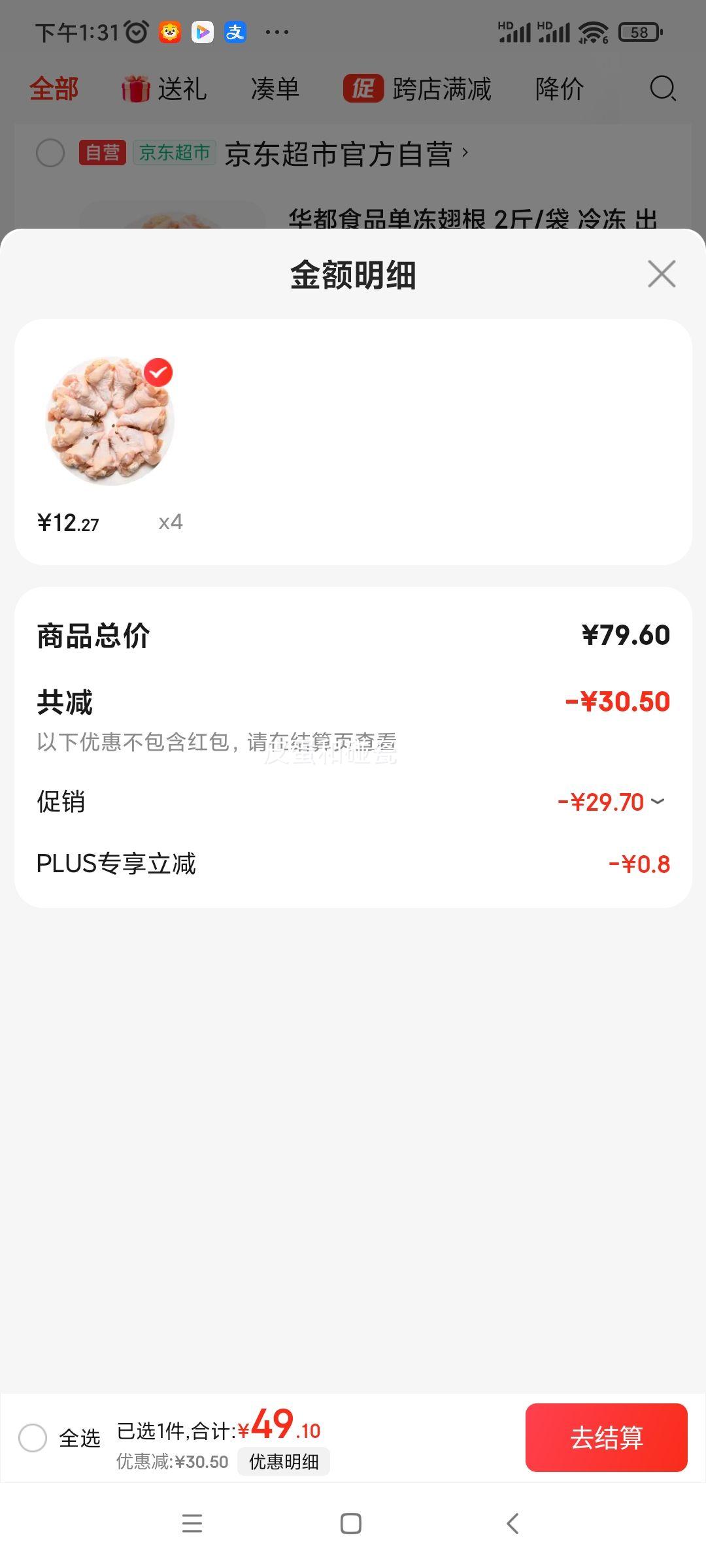
Task: Uncheck the chicken wings product selection checkmark
Action: coord(157,372)
